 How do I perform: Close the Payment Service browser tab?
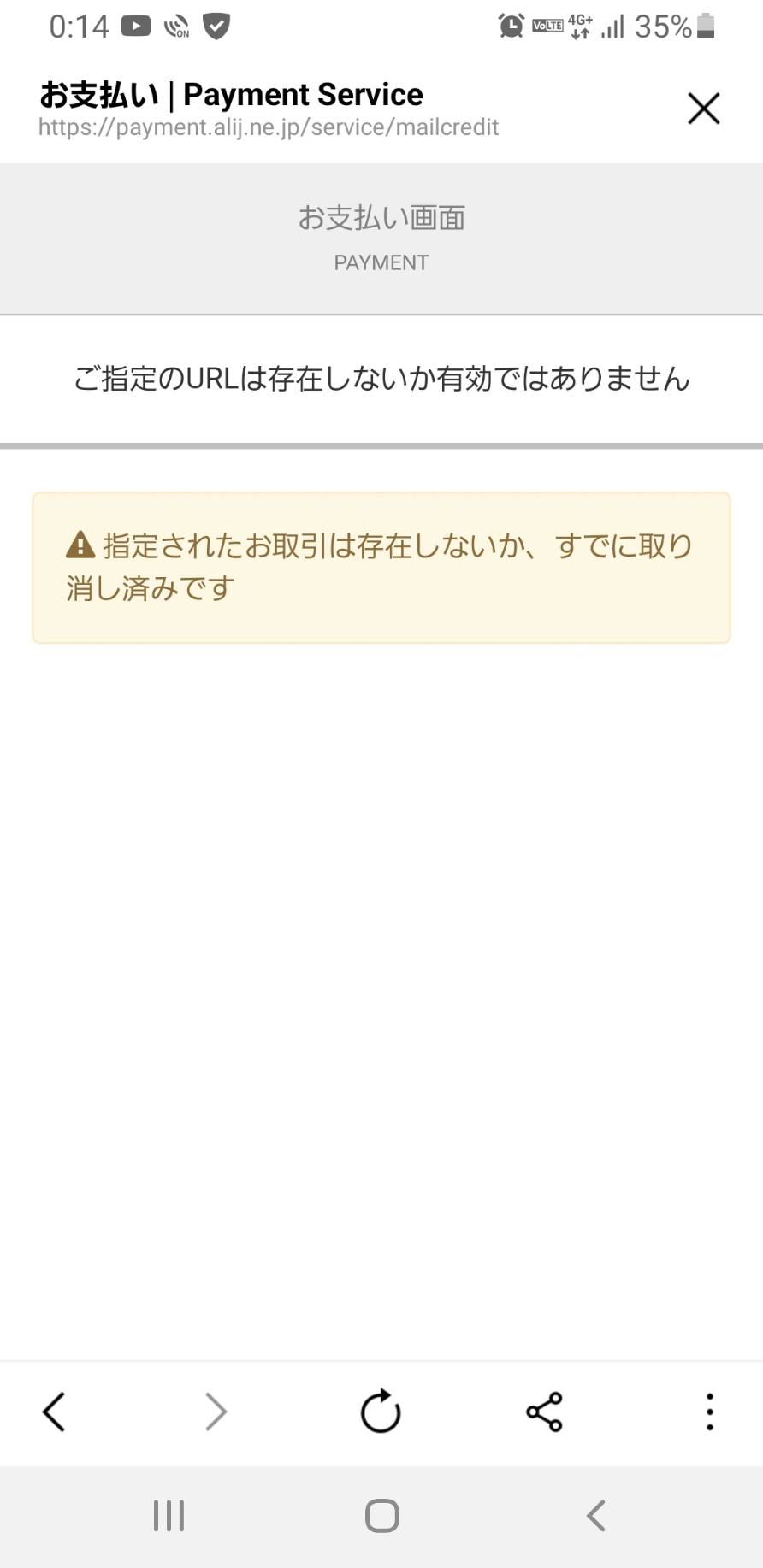[703, 109]
